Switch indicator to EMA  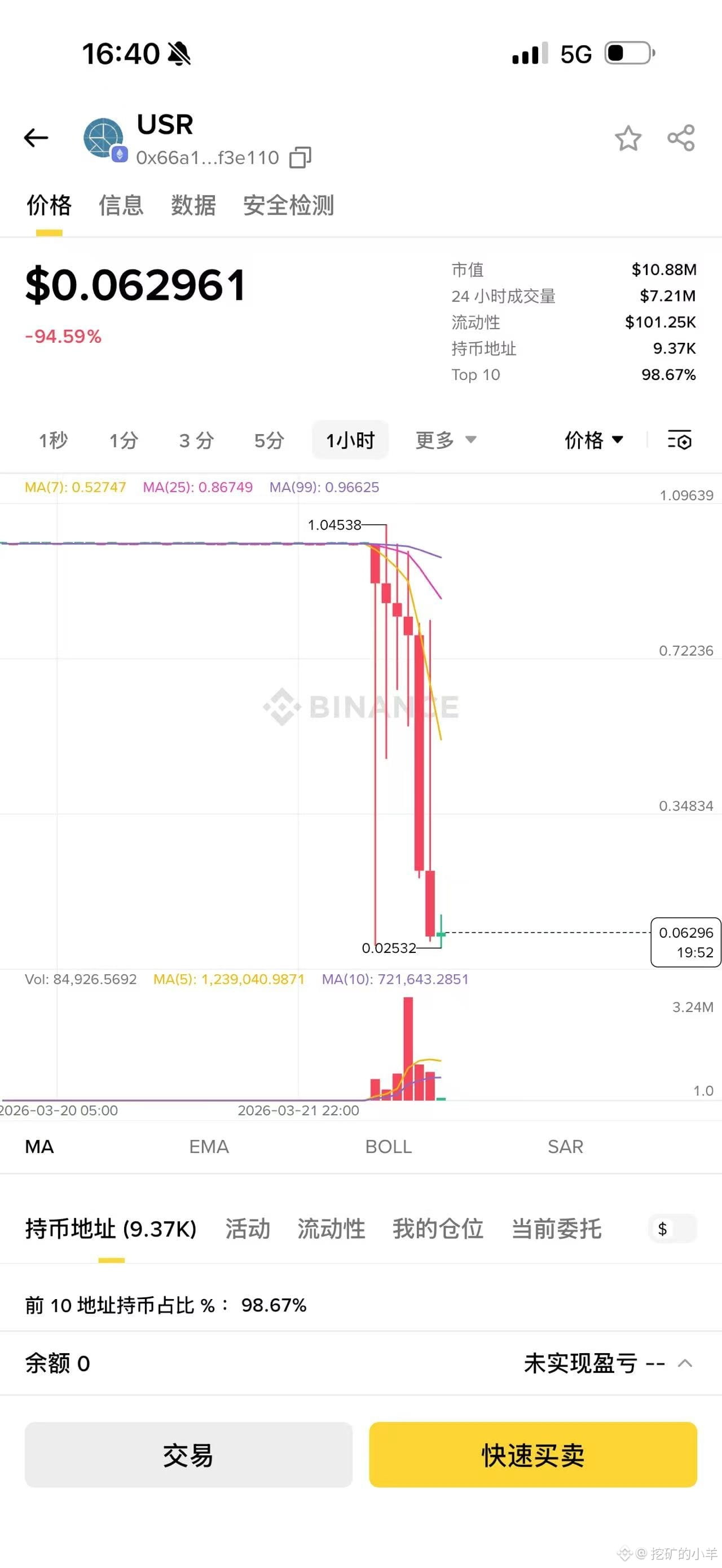pyautogui.click(x=209, y=1146)
